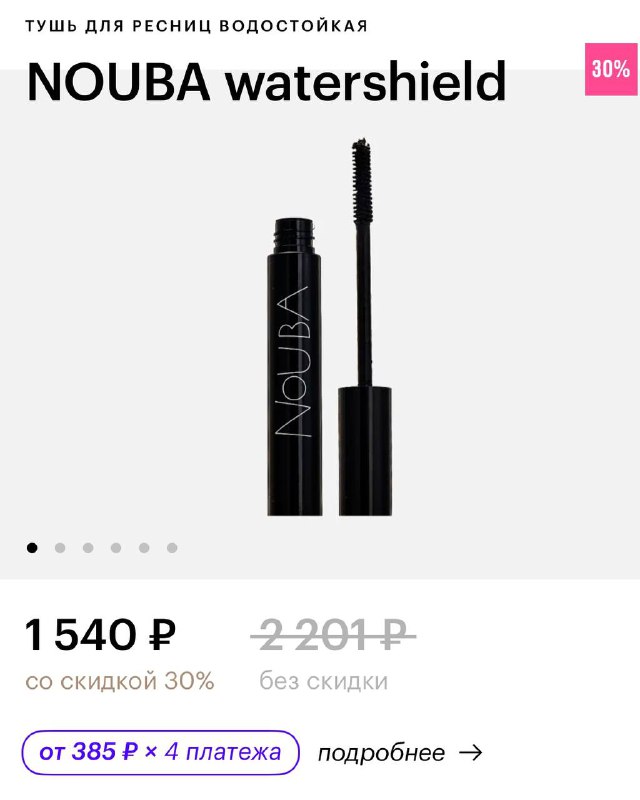Tap the 385 ₽ × 4 платежа installment chip
Viewport: 640px width, 800px height.
point(160,752)
